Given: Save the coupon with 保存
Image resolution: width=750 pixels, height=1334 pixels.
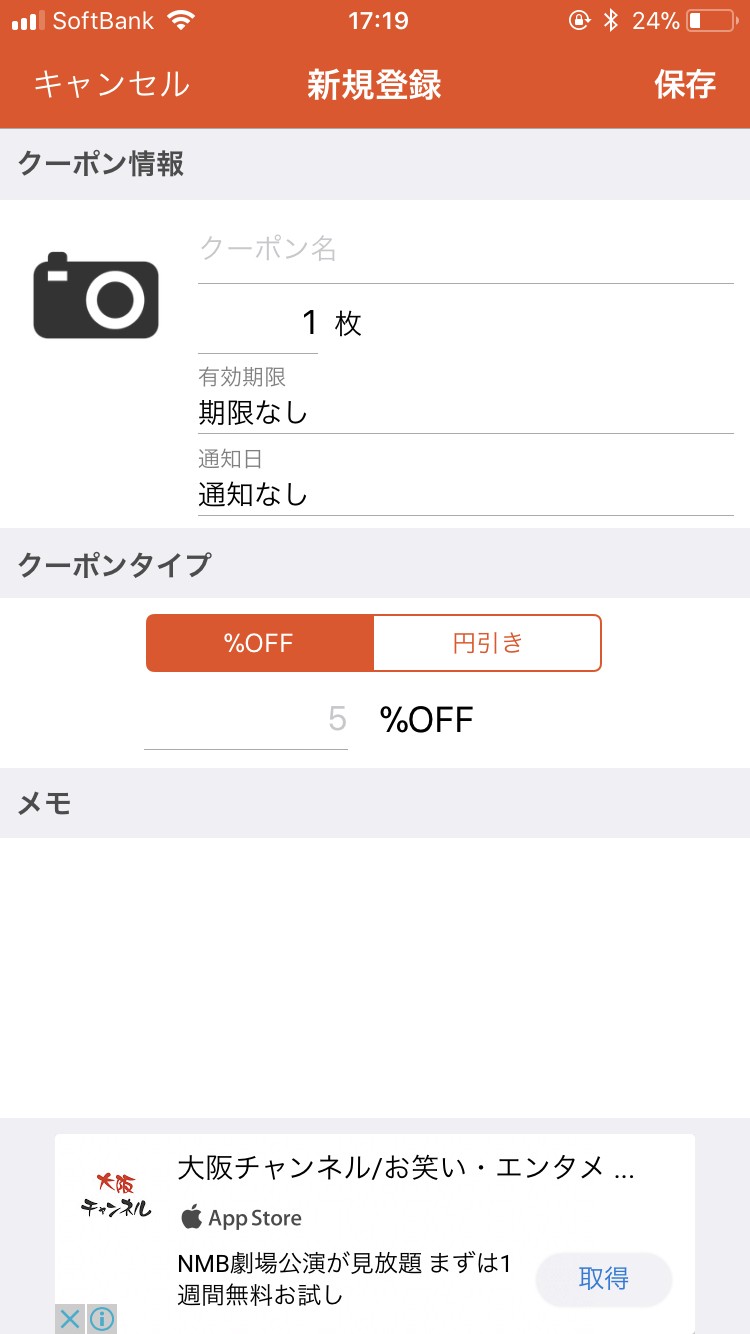Looking at the screenshot, I should coord(685,84).
